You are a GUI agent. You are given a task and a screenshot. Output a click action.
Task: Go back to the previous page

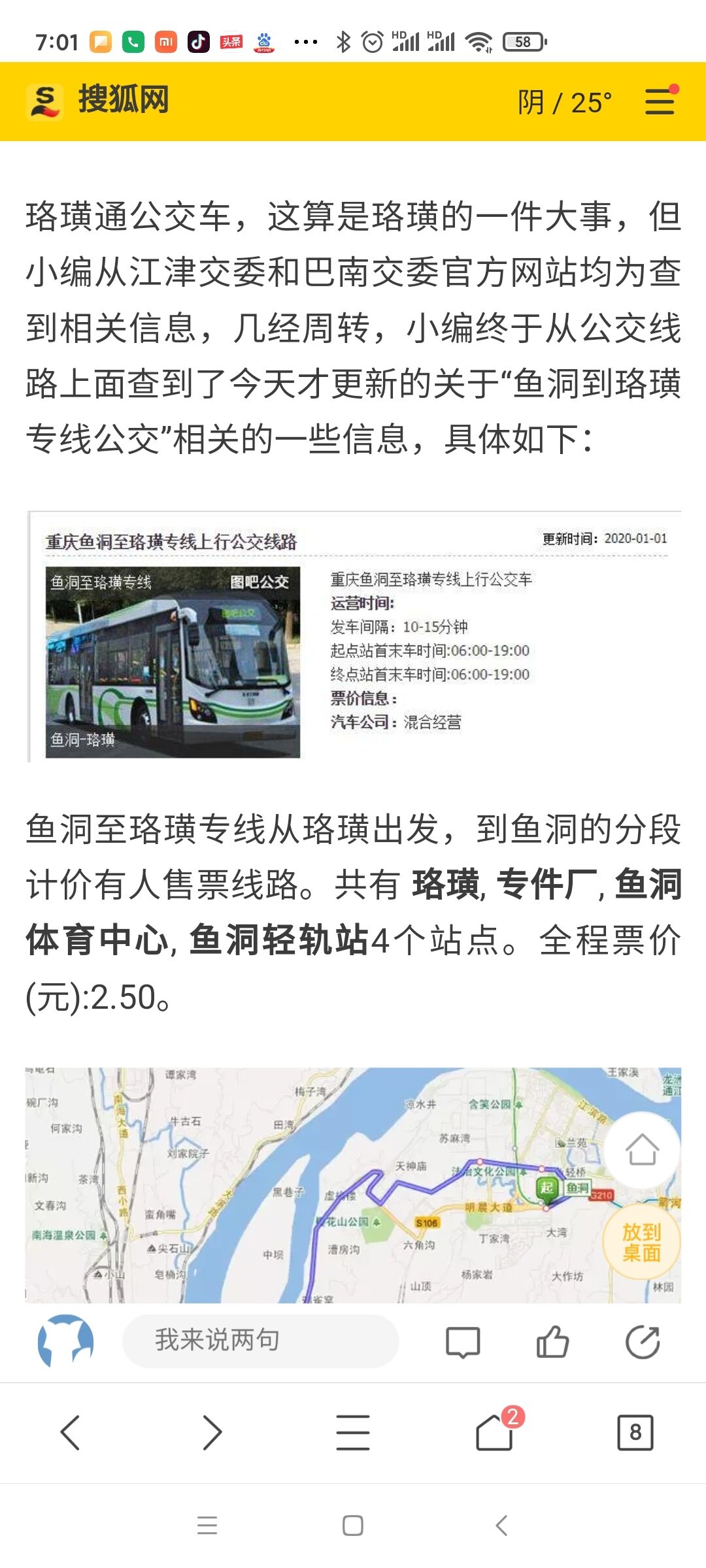pos(71,1432)
